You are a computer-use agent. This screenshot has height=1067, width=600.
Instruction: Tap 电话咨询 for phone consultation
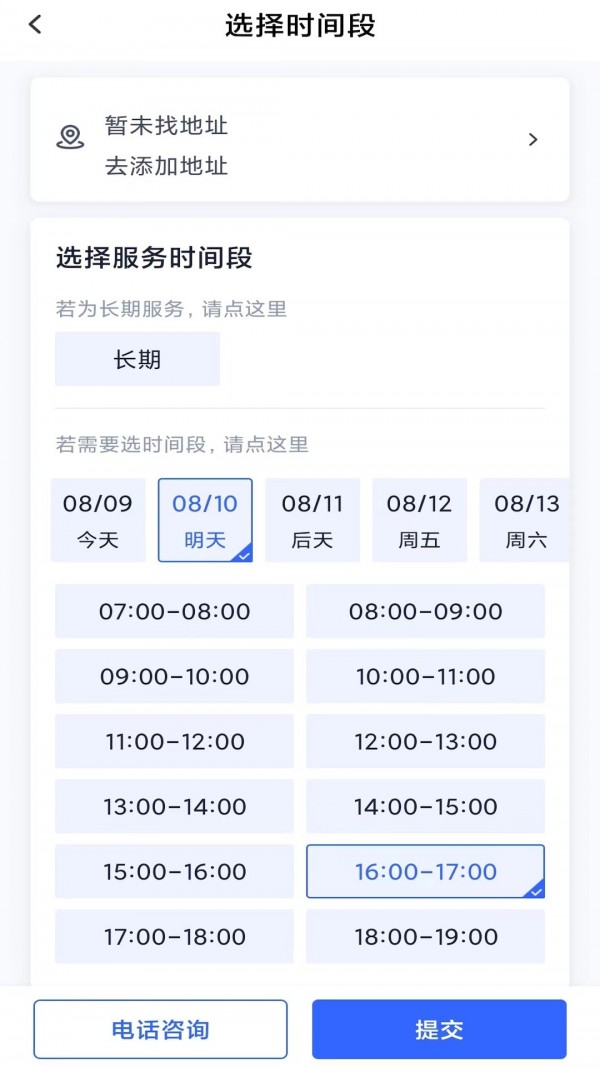160,1029
